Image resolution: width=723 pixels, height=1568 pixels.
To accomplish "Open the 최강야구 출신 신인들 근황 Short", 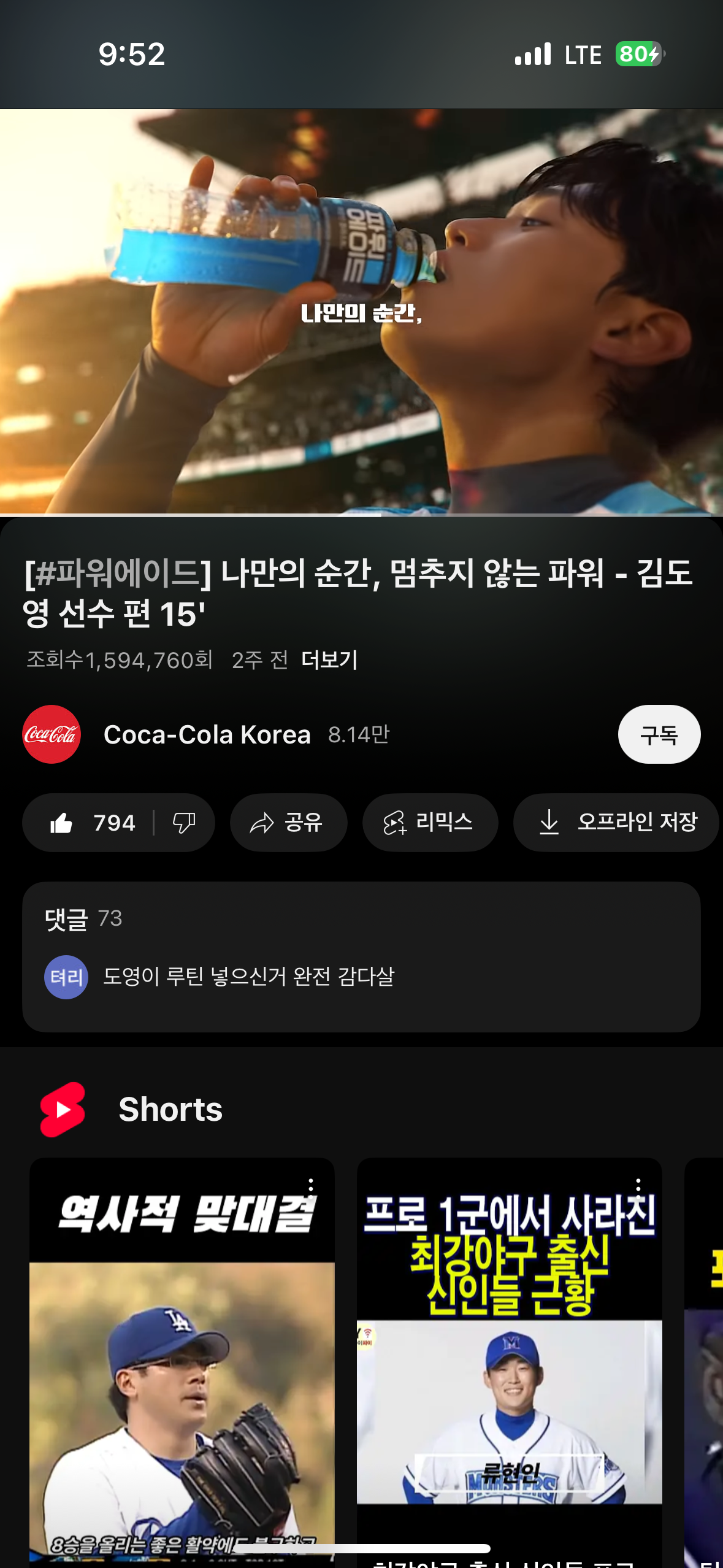I will (509, 1380).
